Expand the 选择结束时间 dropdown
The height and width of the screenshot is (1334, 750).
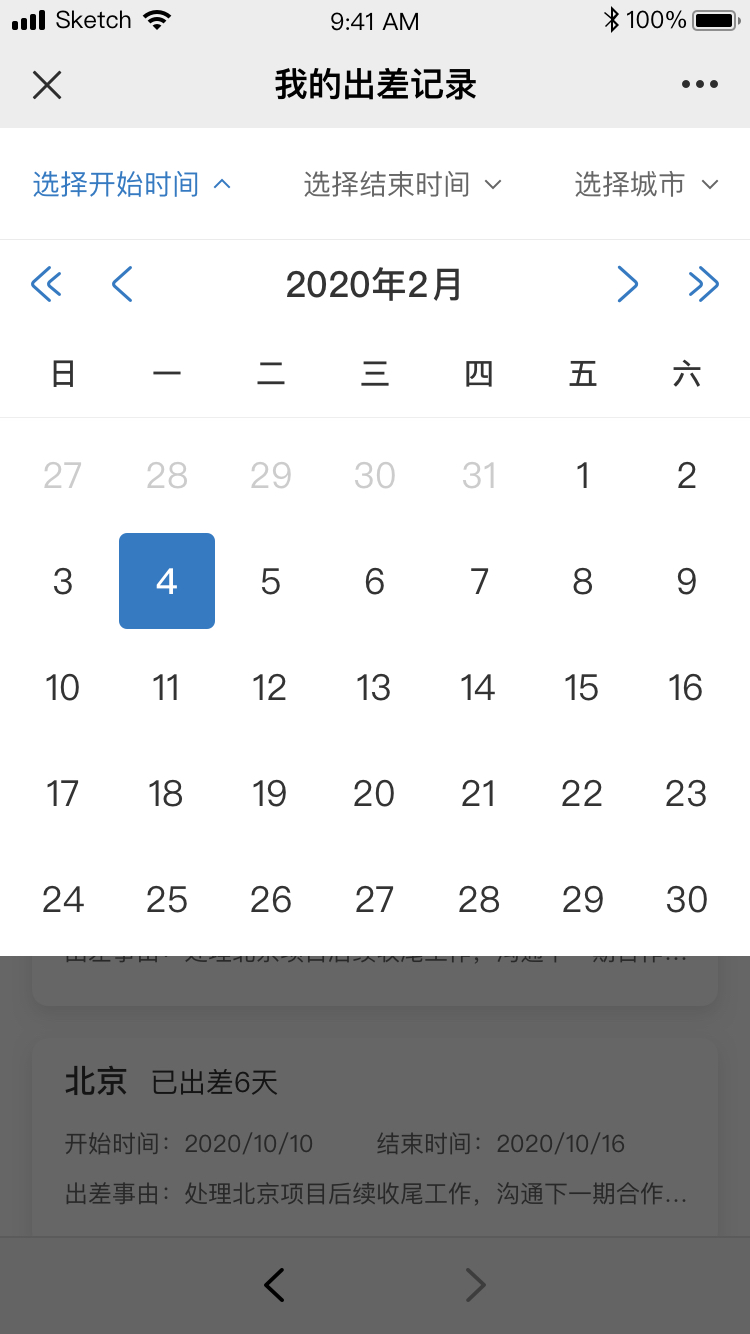402,184
